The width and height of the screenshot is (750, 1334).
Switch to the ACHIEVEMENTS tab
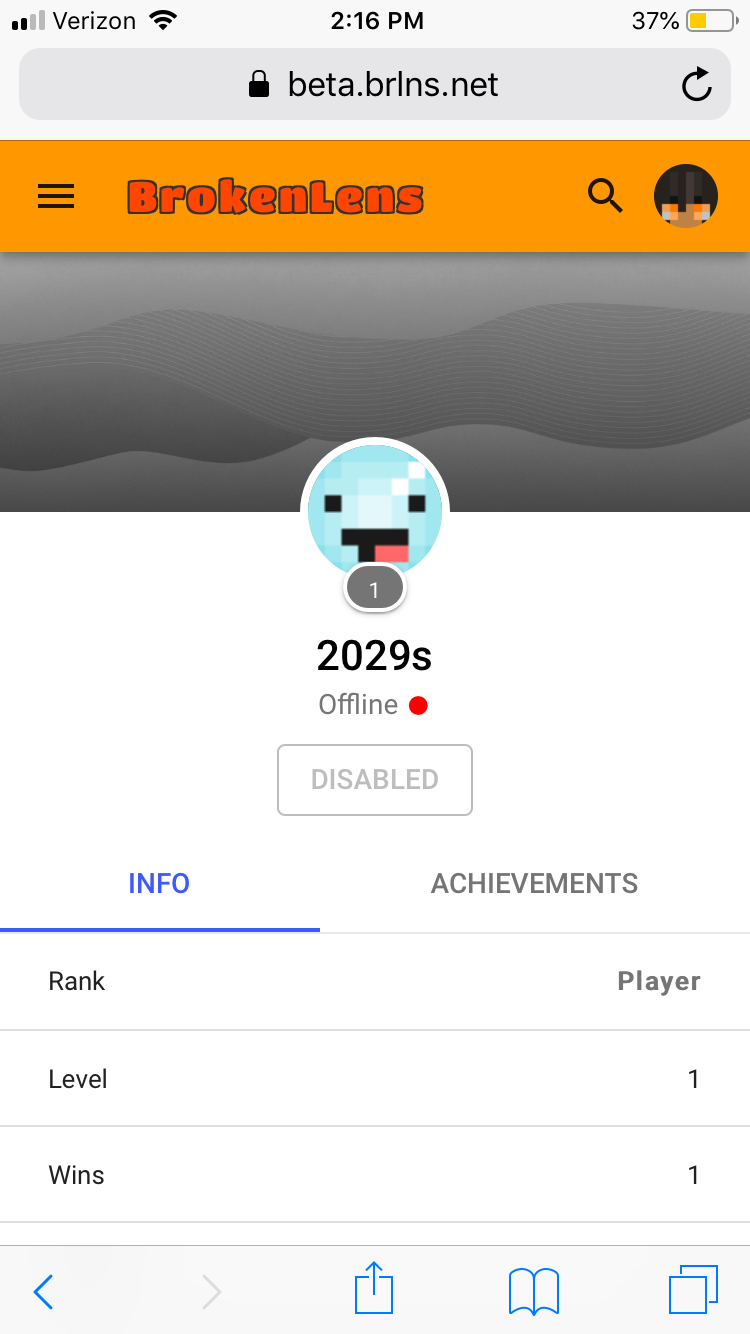pos(535,884)
